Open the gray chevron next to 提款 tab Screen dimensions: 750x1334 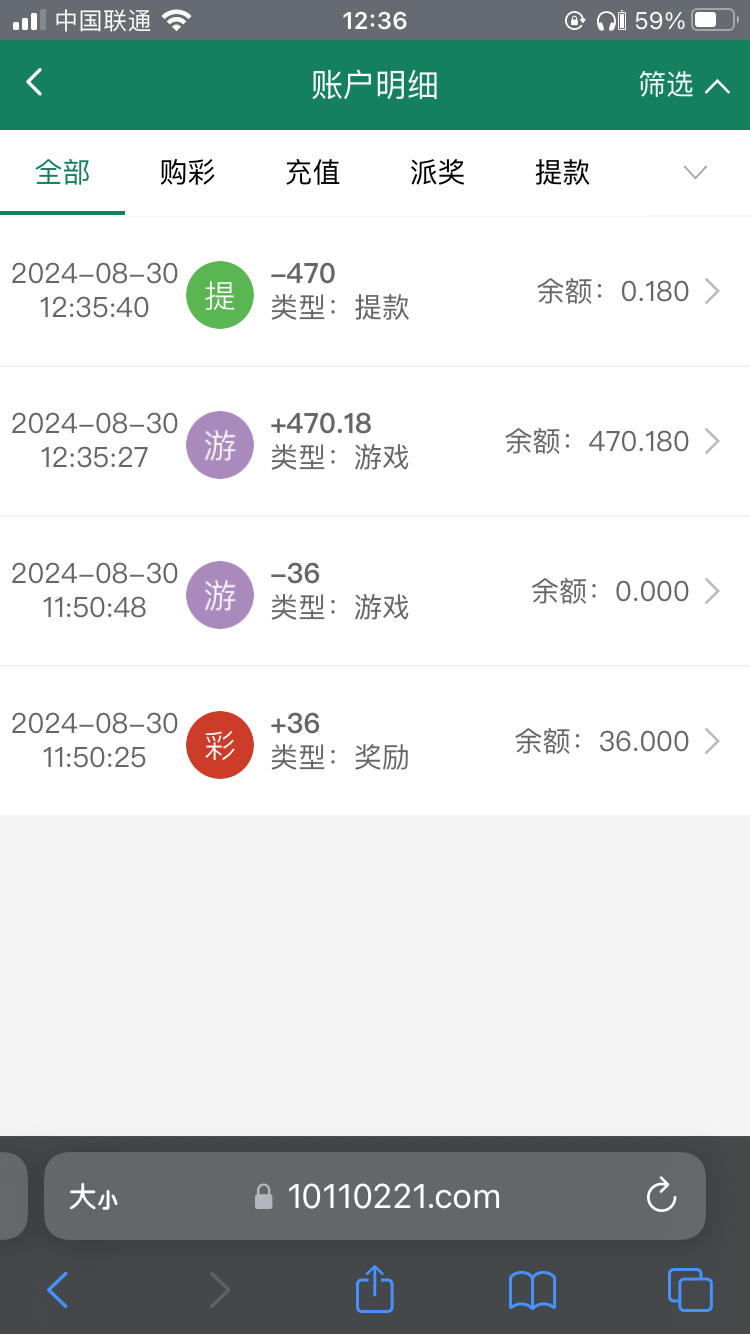(695, 172)
